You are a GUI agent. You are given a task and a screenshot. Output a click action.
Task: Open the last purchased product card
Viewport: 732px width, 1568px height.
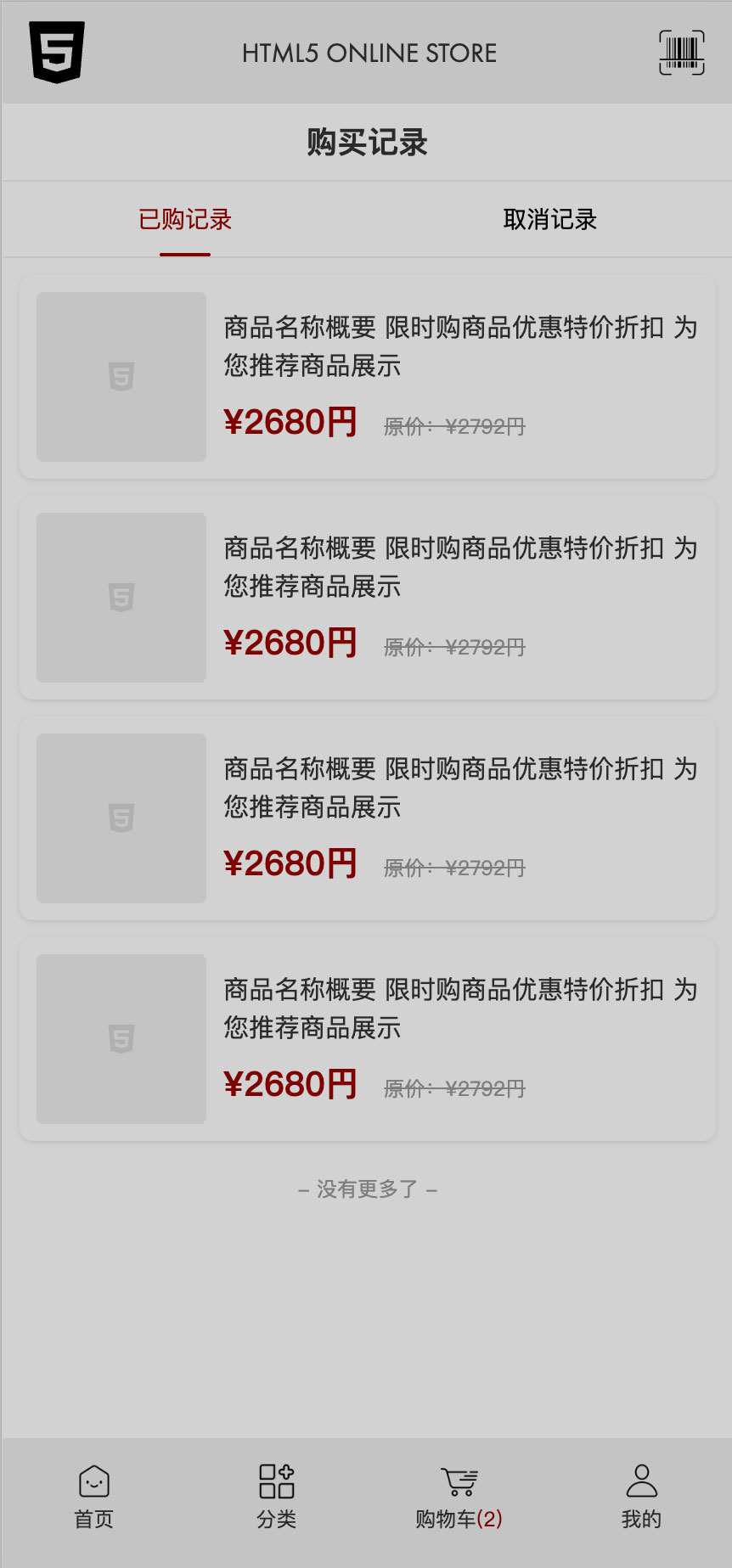[367, 1039]
